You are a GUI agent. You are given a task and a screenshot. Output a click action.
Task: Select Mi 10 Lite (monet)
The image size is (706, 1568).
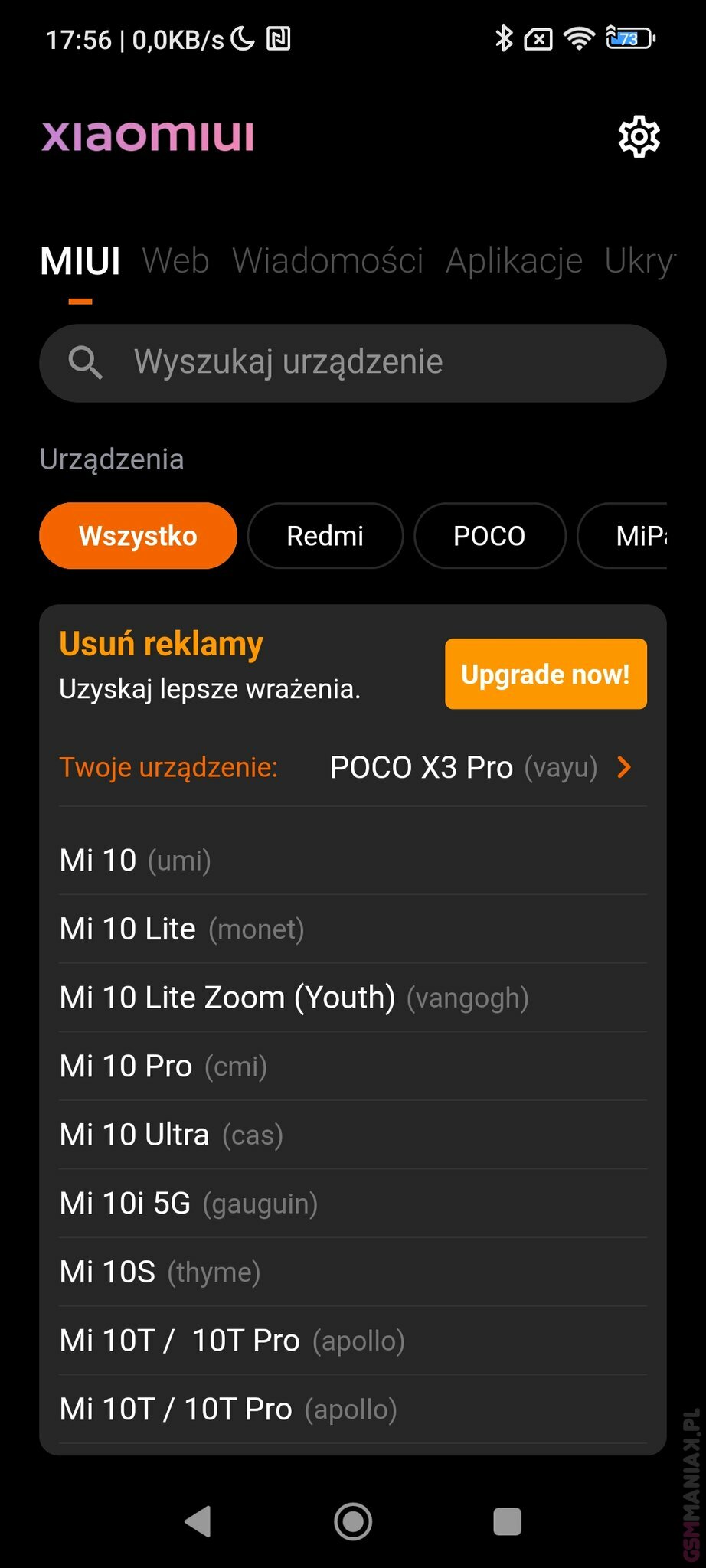click(182, 929)
